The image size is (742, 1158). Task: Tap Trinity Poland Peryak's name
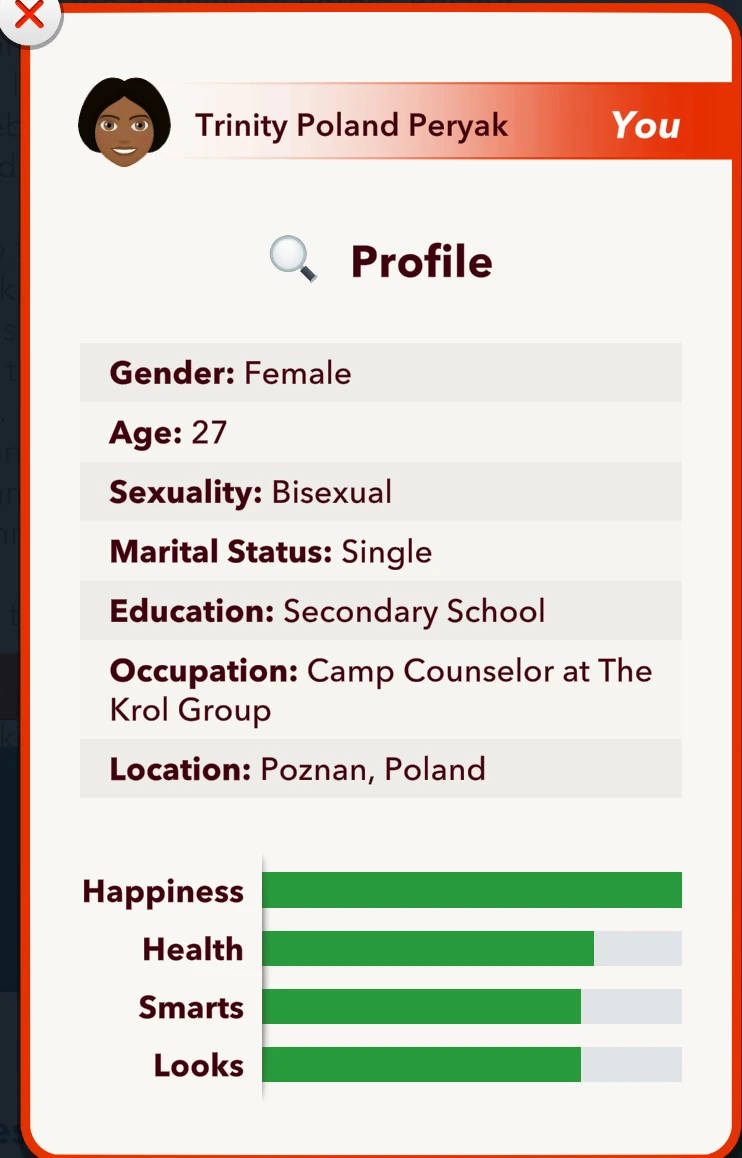point(351,126)
